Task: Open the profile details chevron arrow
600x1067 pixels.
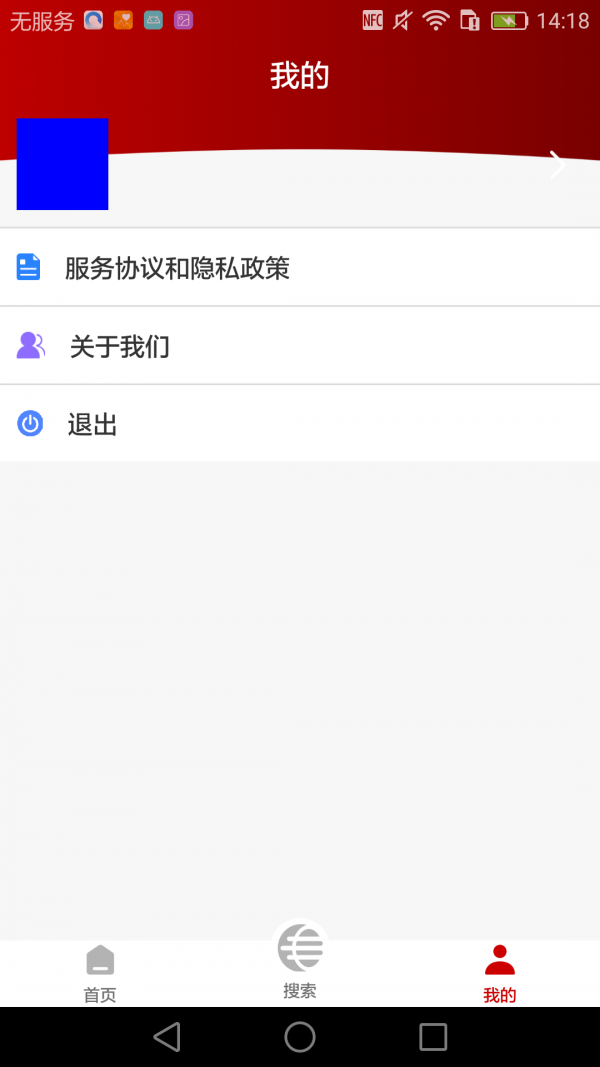Action: coord(557,165)
